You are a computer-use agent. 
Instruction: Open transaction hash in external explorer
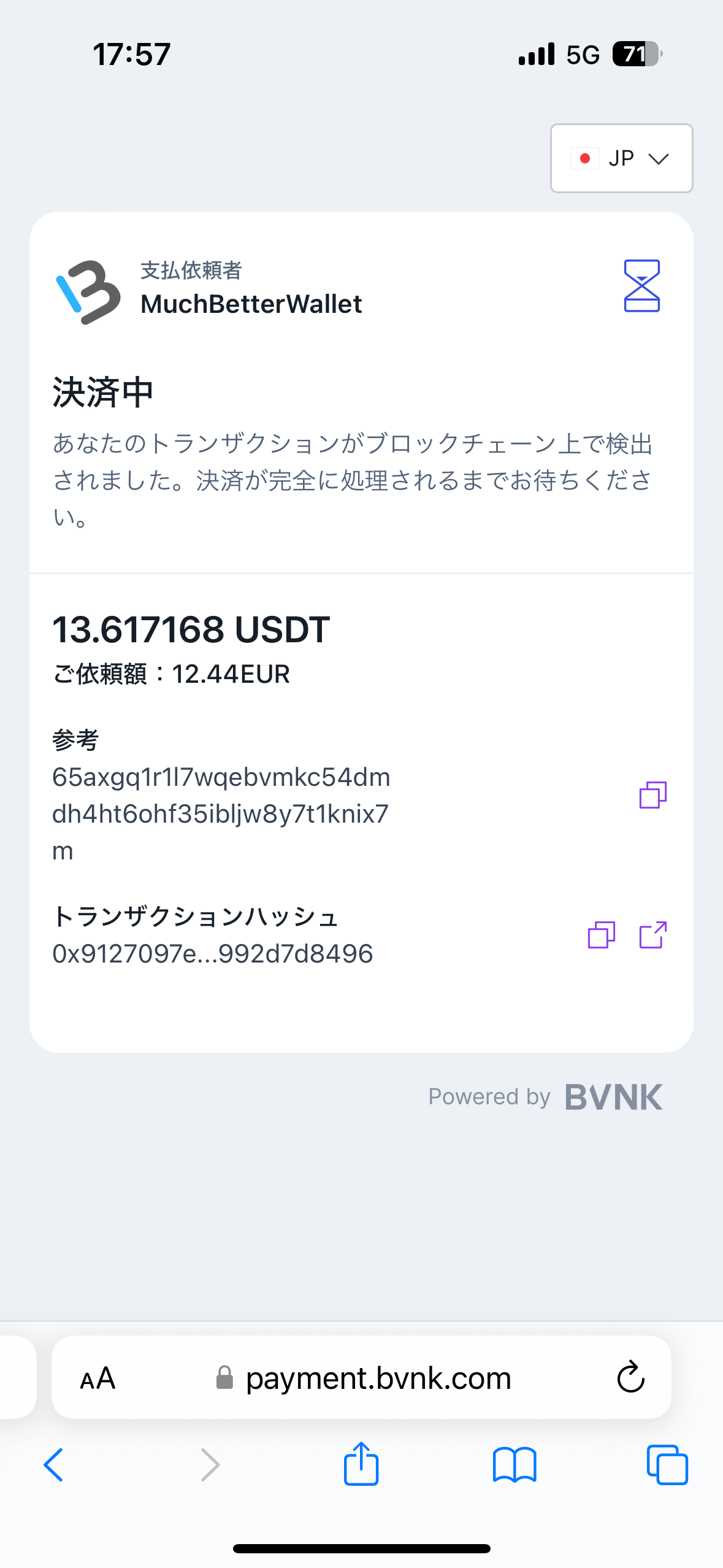[x=652, y=935]
